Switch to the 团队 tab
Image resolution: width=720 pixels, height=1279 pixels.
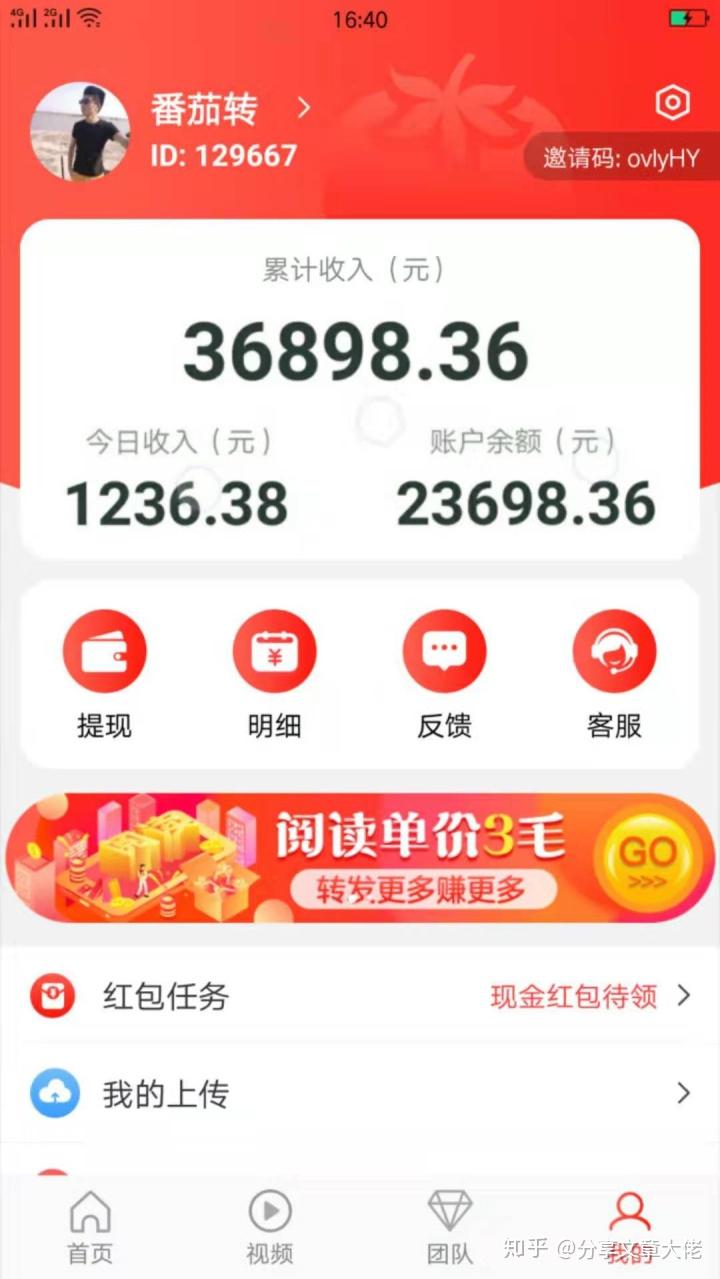tap(450, 1228)
